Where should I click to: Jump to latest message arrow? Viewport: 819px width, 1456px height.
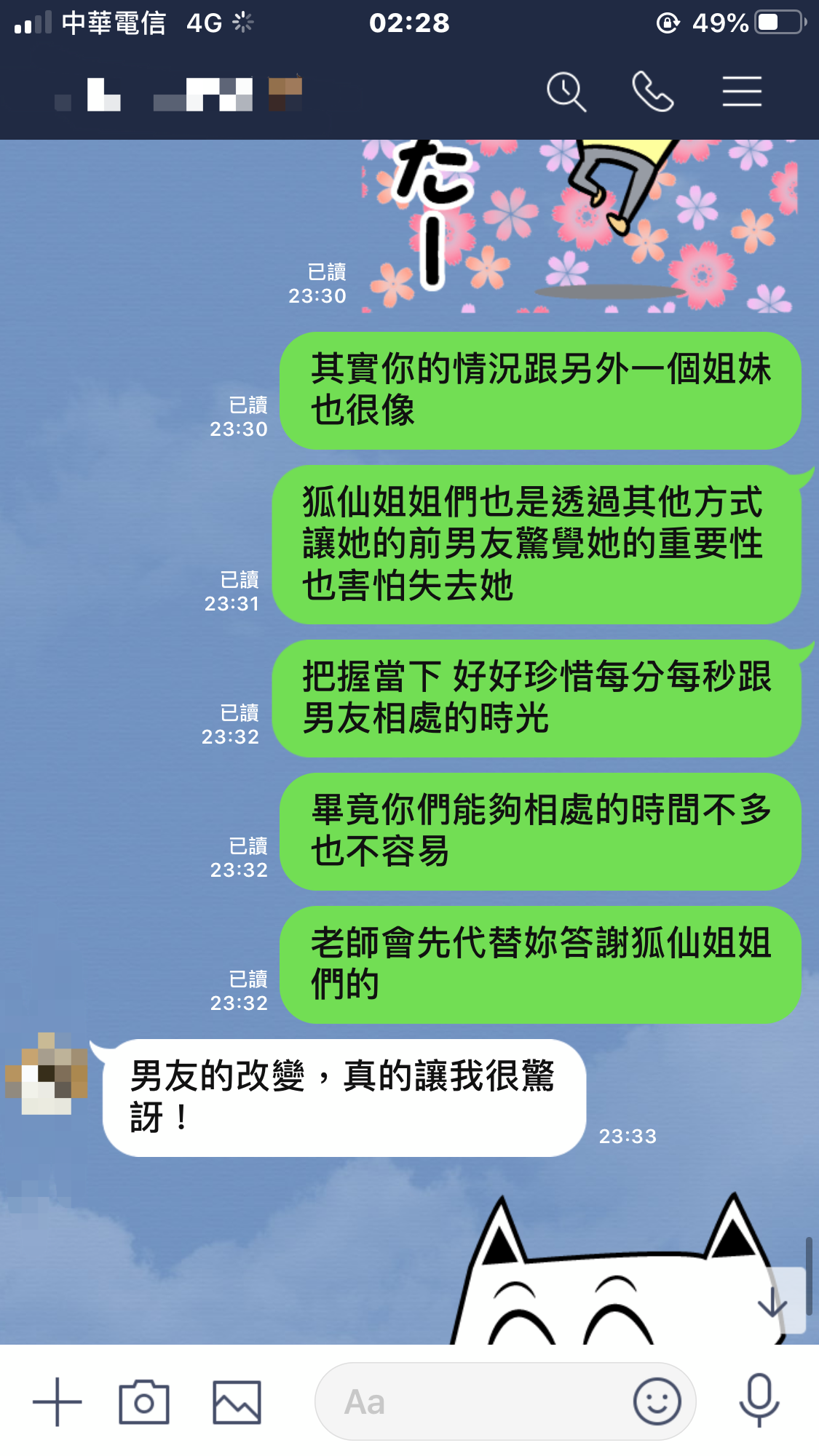click(773, 1301)
